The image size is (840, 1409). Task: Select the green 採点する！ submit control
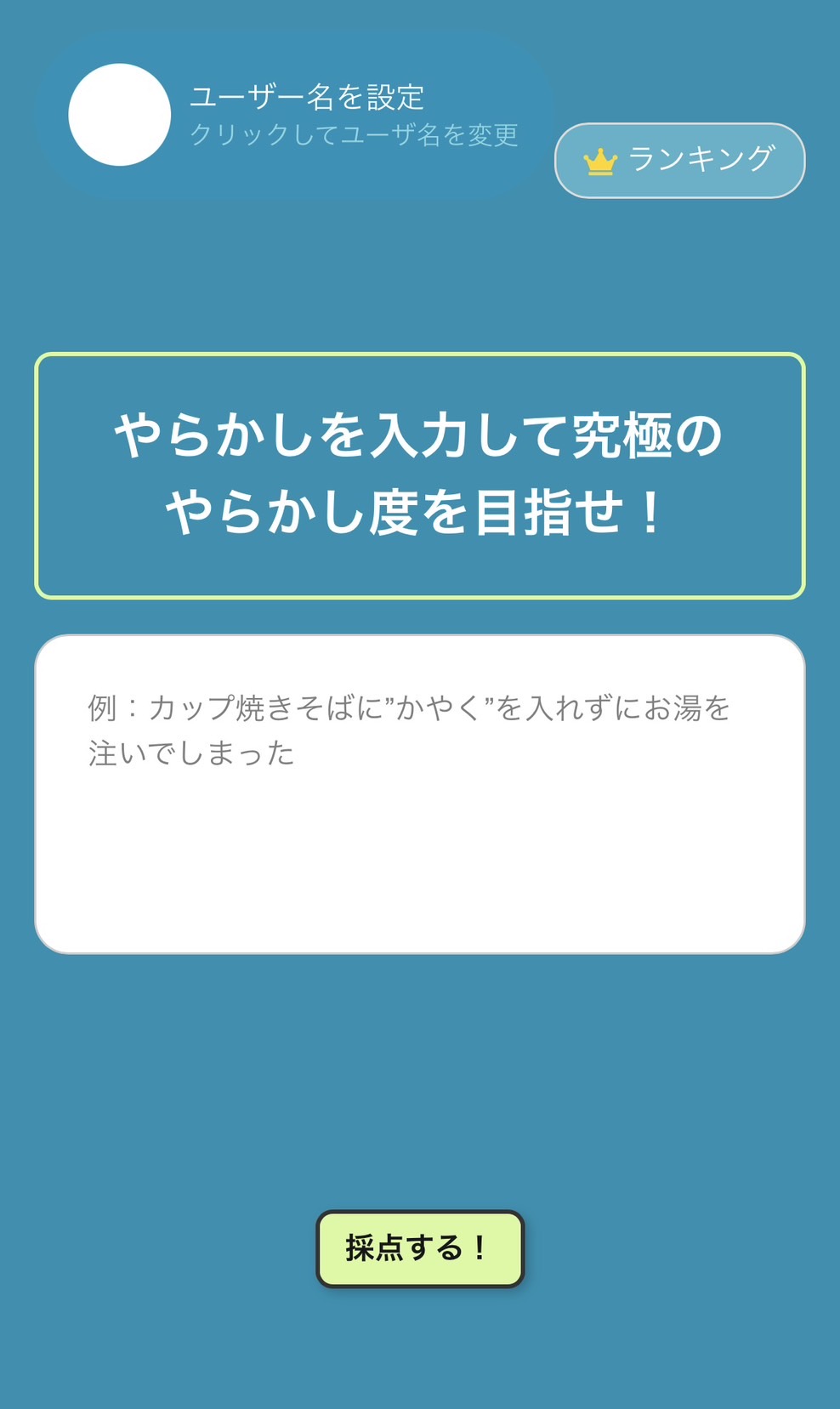pyautogui.click(x=420, y=1246)
